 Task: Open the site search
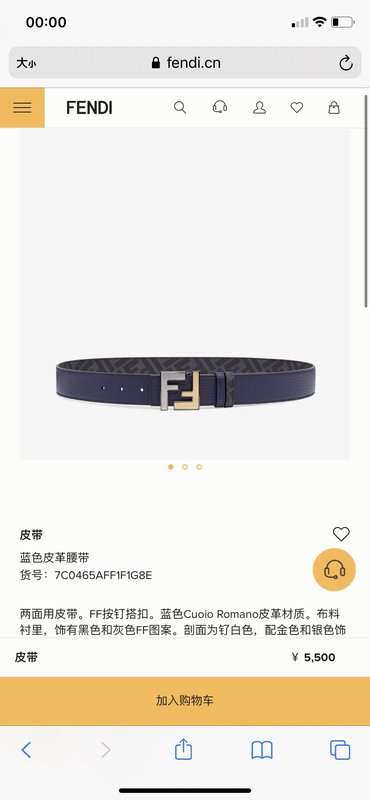pos(180,108)
